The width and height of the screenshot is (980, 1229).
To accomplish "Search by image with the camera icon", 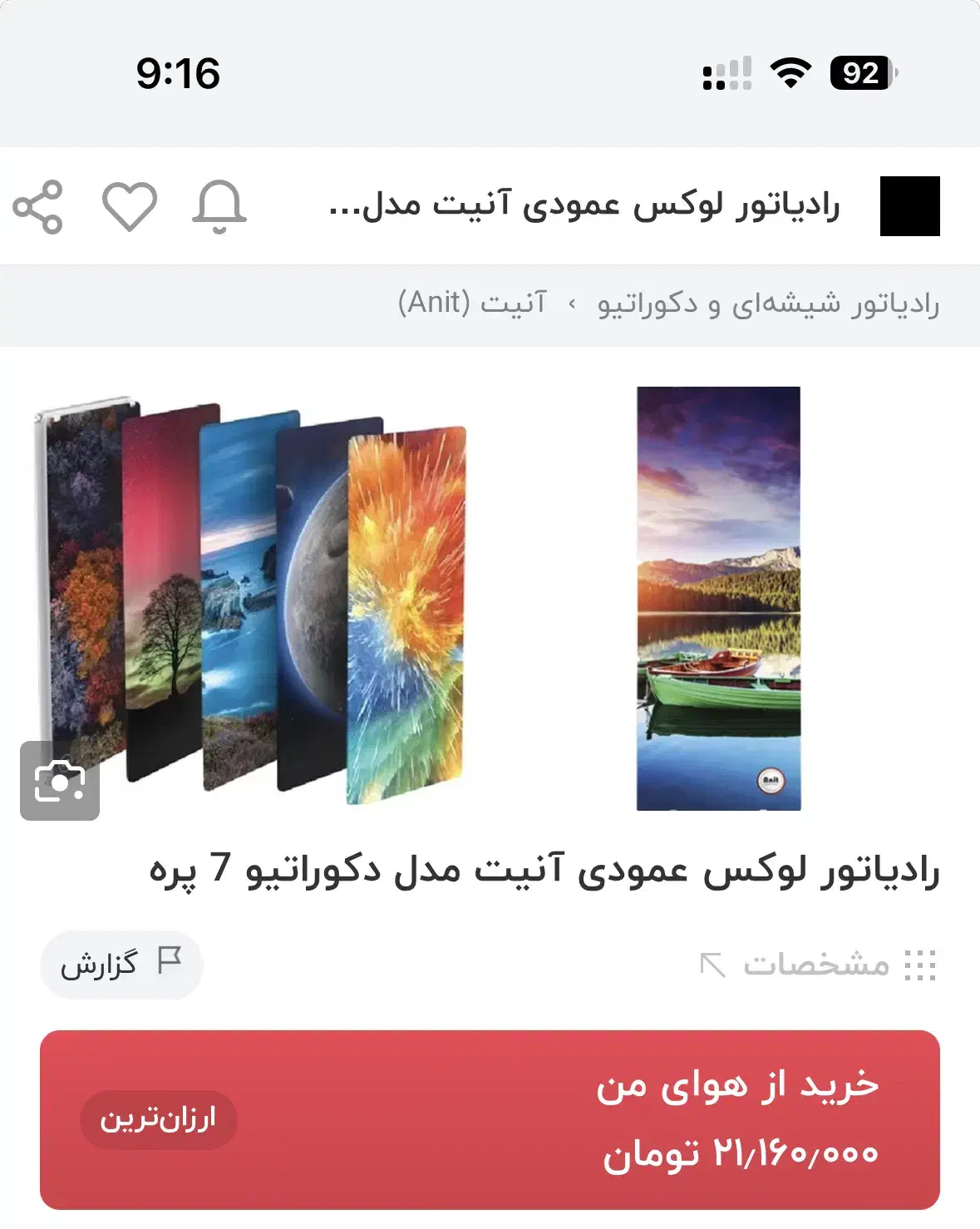I will tap(60, 781).
